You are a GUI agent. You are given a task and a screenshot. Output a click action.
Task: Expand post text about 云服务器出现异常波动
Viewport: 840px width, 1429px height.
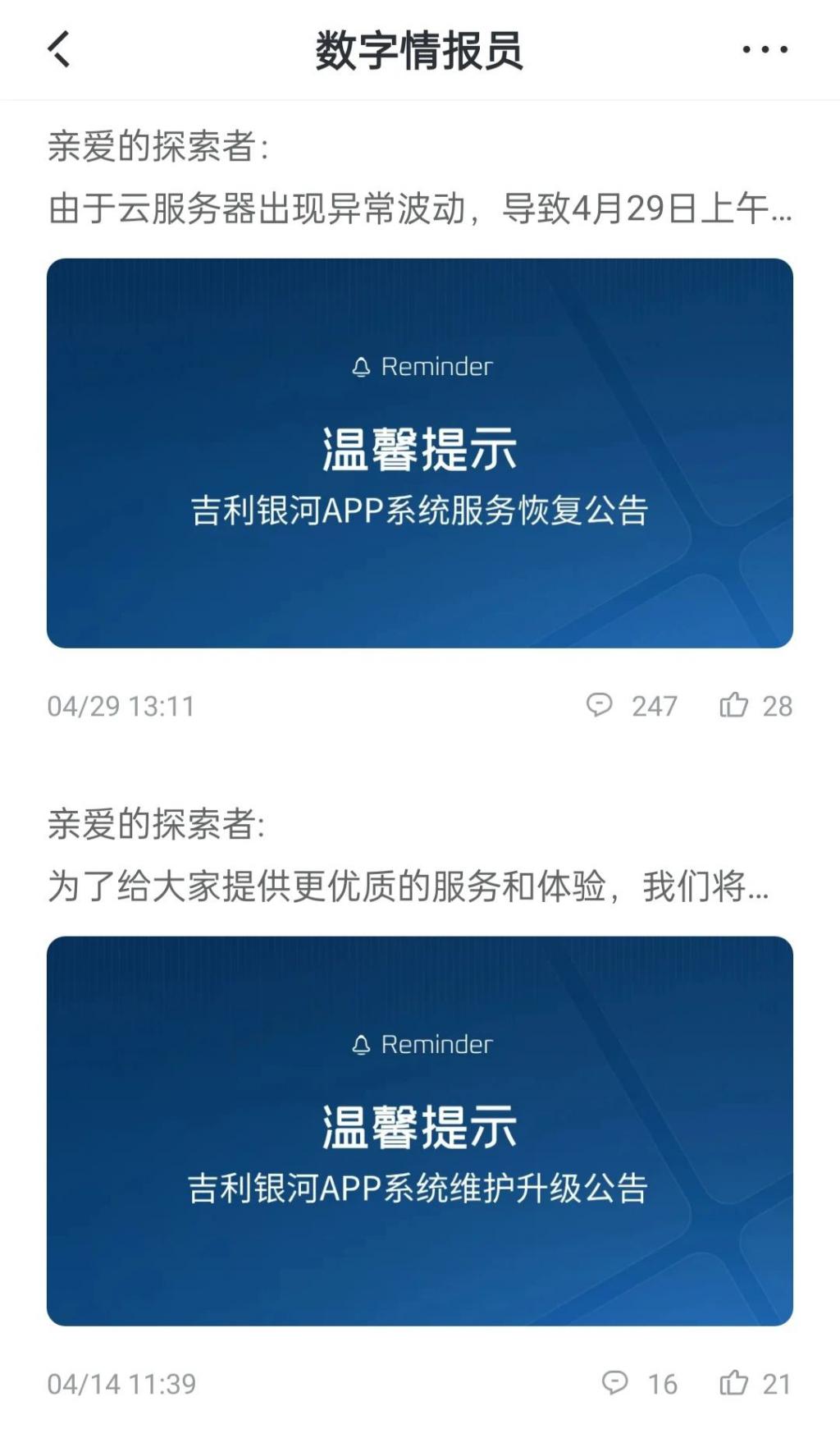pos(419,208)
